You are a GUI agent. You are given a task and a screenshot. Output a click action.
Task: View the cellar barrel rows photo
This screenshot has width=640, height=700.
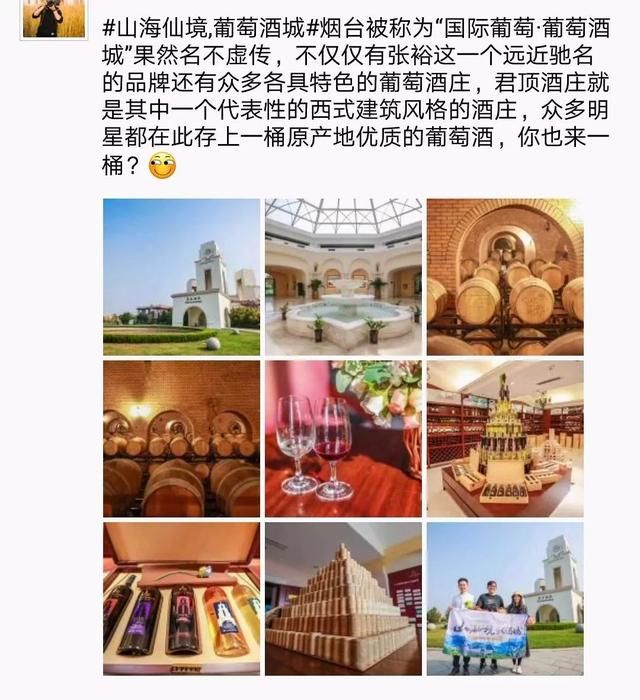point(181,438)
